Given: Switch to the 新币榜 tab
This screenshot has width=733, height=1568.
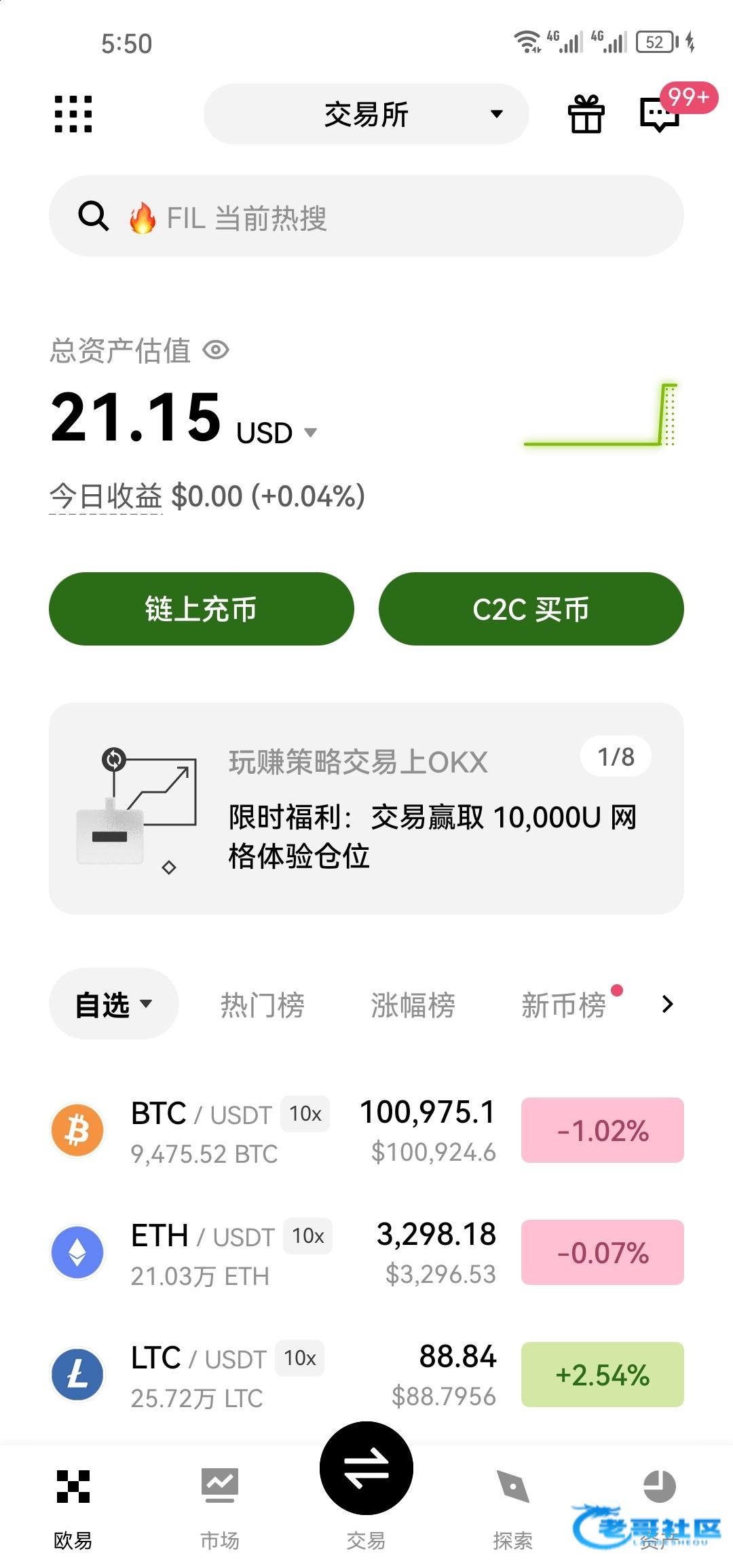Looking at the screenshot, I should 563,1005.
